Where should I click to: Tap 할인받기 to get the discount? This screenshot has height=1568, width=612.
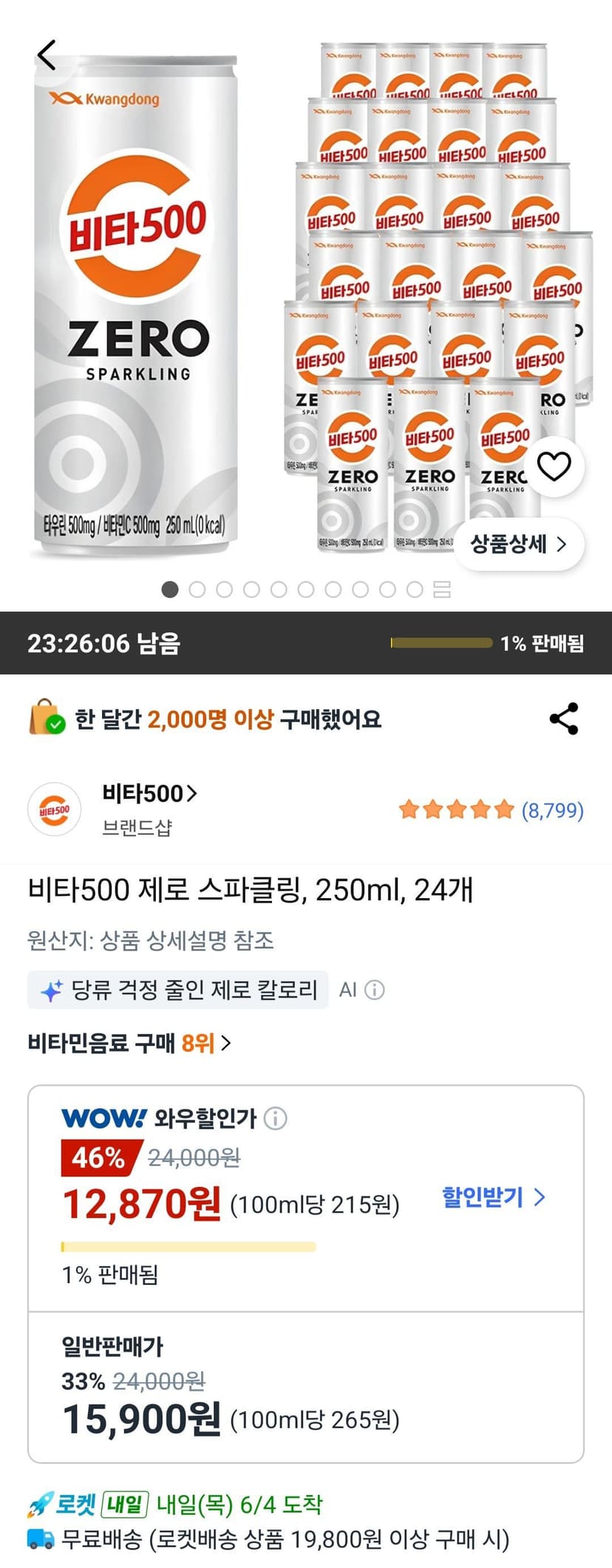click(493, 1196)
